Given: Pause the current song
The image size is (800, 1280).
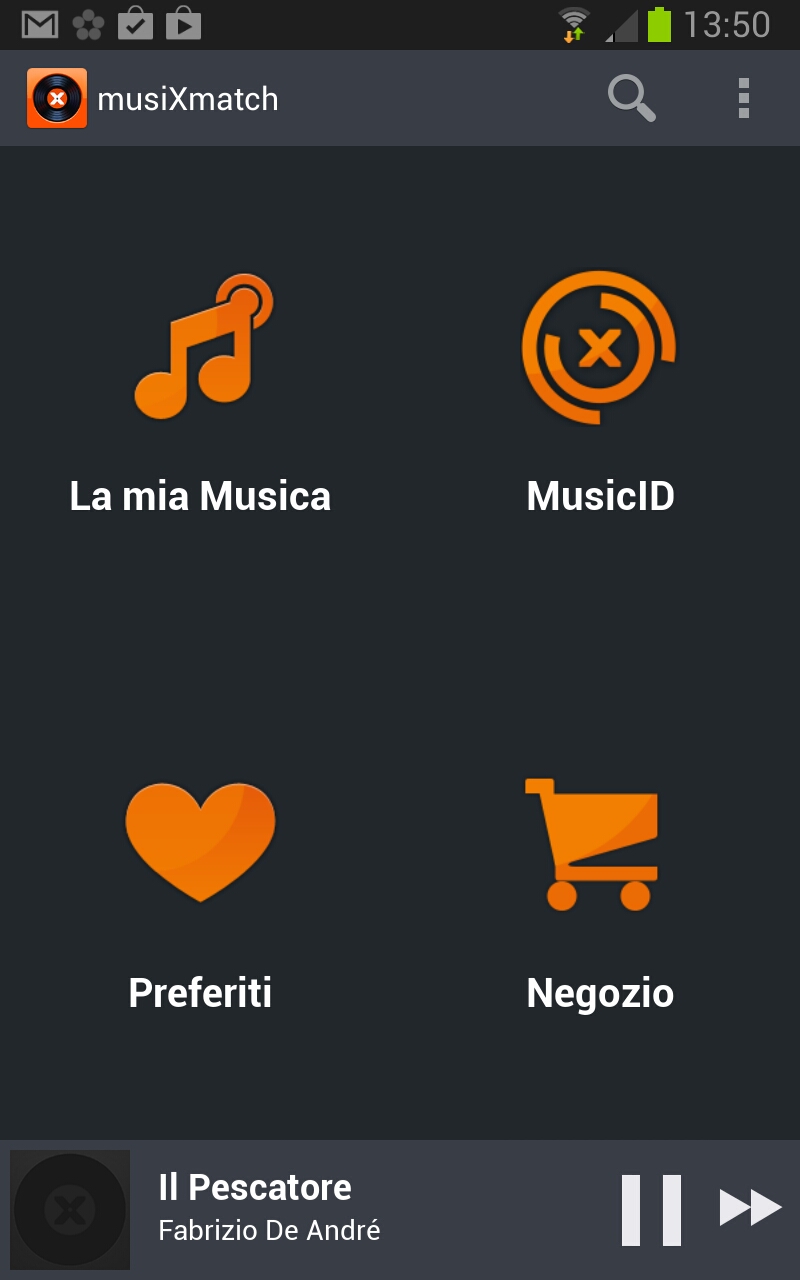Looking at the screenshot, I should (x=651, y=1210).
